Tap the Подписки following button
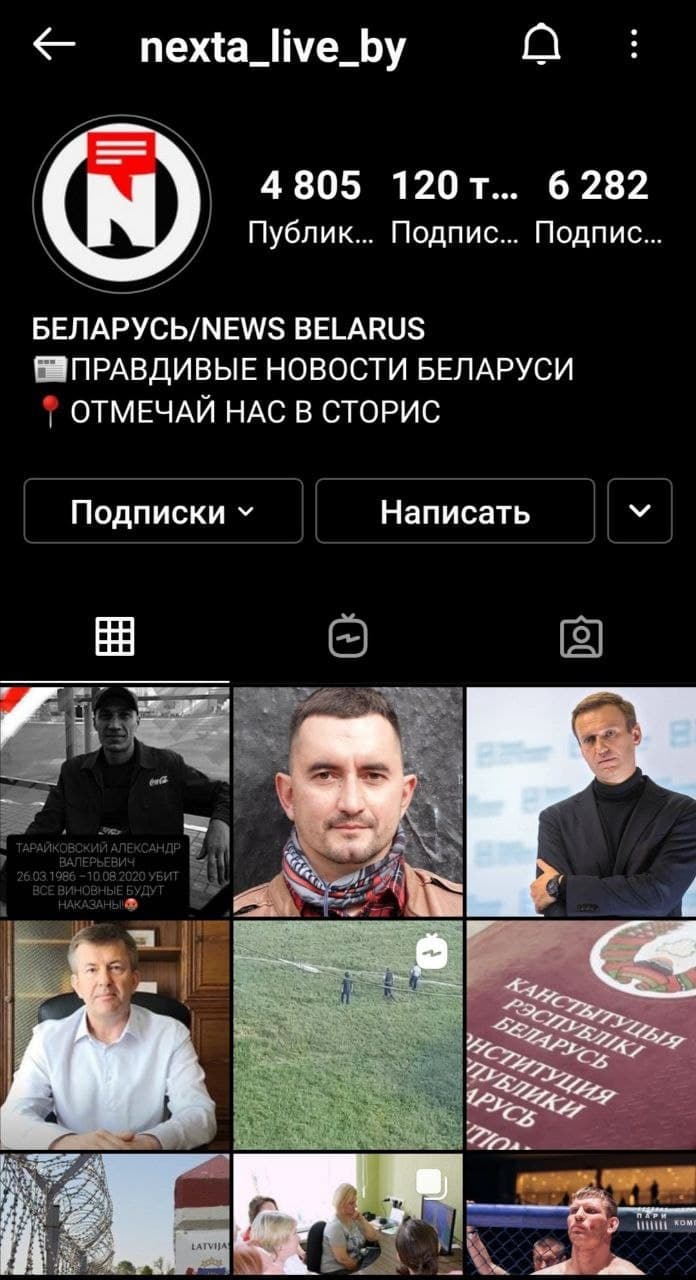This screenshot has height=1280, width=696. 163,511
